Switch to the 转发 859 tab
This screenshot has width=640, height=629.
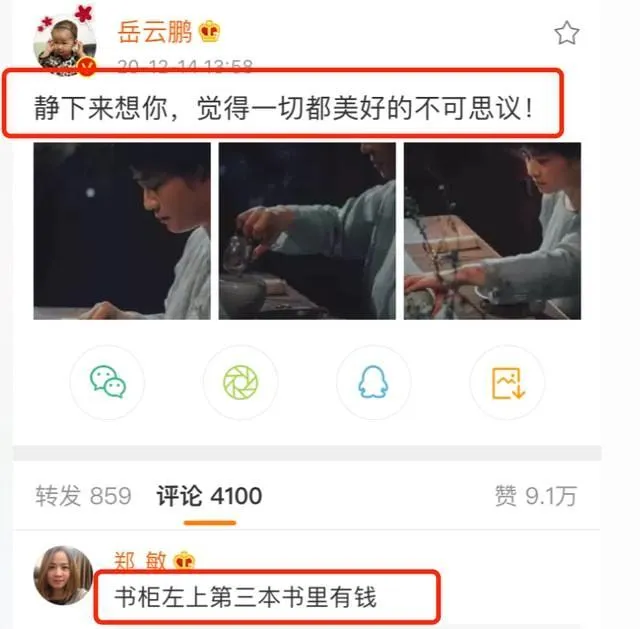tap(83, 496)
